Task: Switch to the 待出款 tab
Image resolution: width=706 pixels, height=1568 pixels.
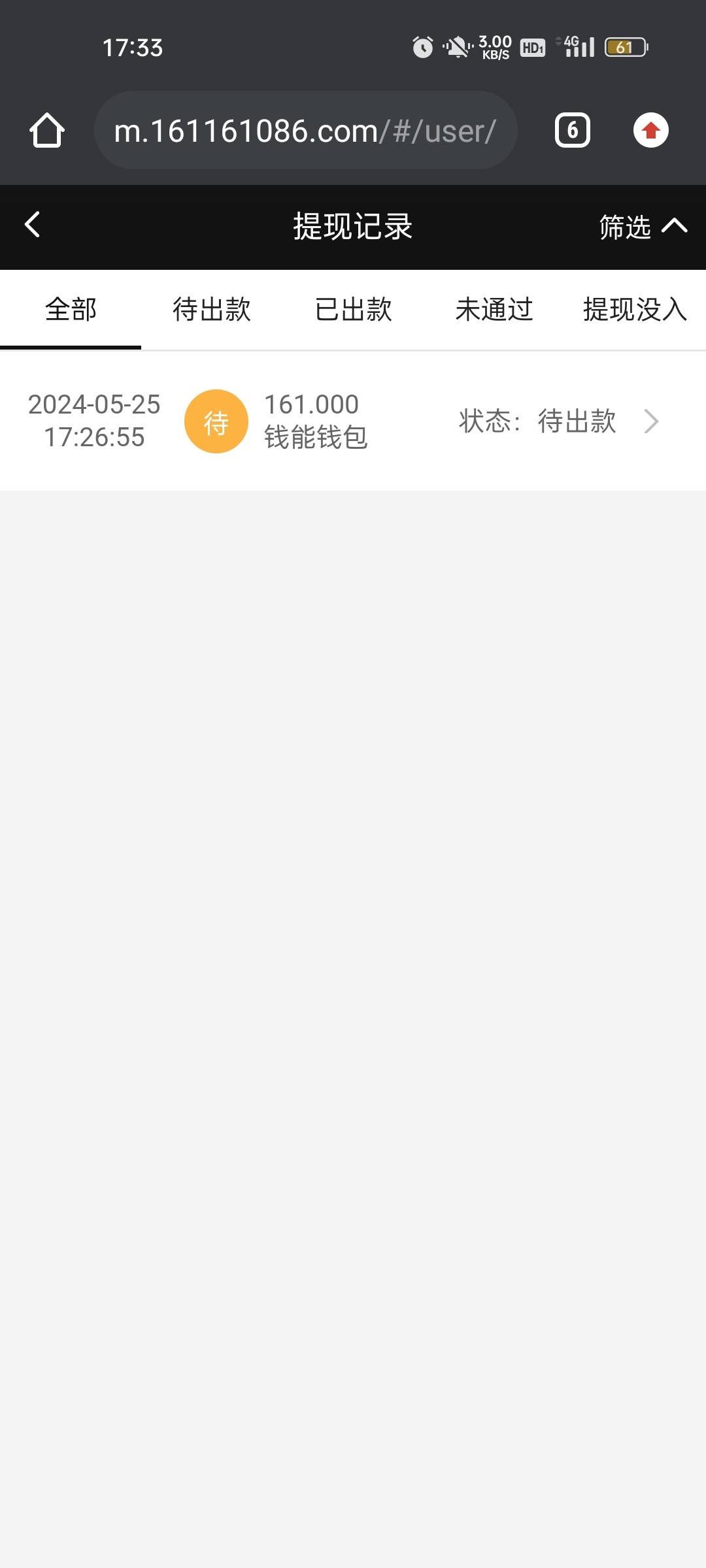Action: (x=212, y=310)
